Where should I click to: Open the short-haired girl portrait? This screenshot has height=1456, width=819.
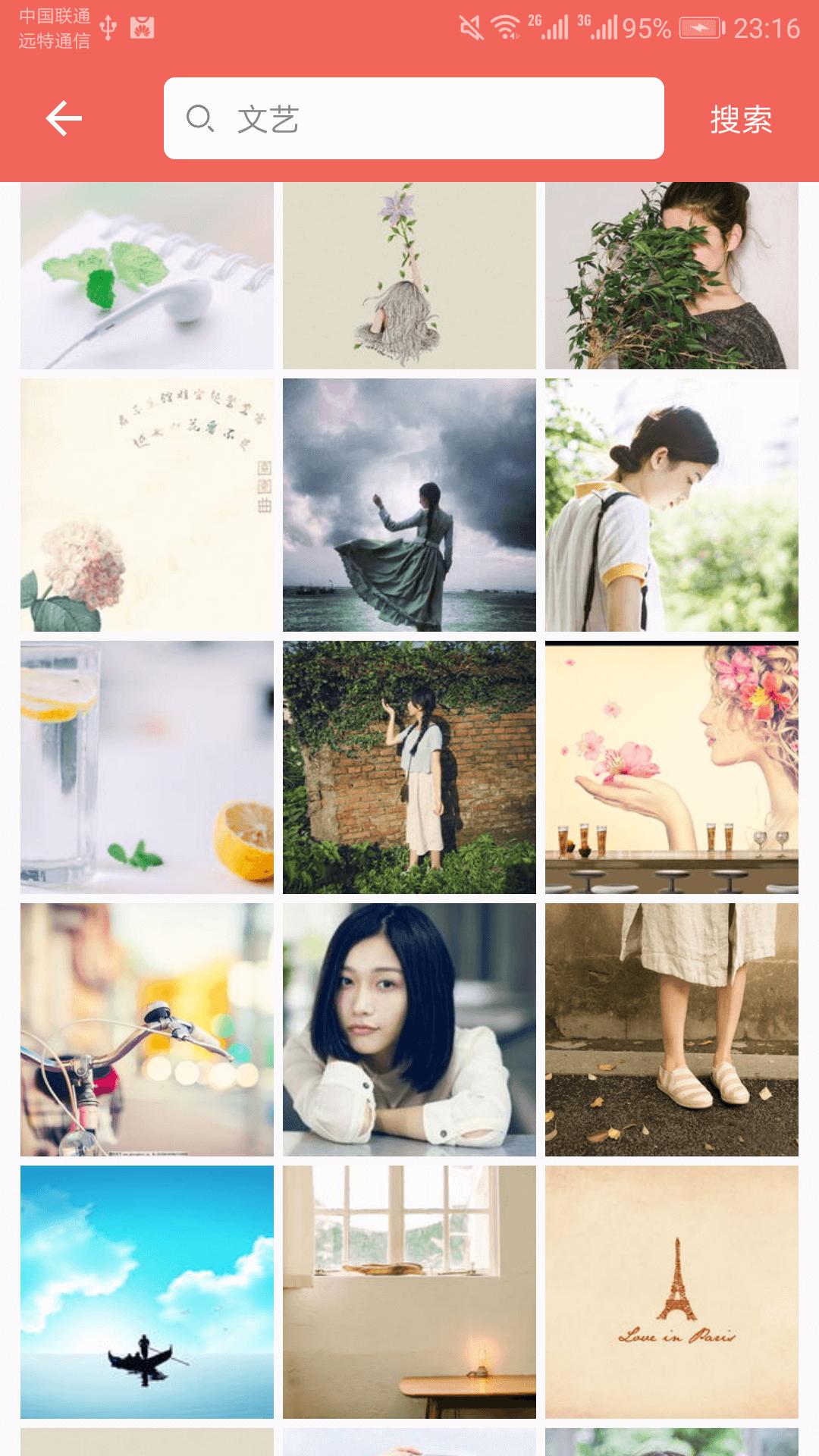(x=409, y=1030)
